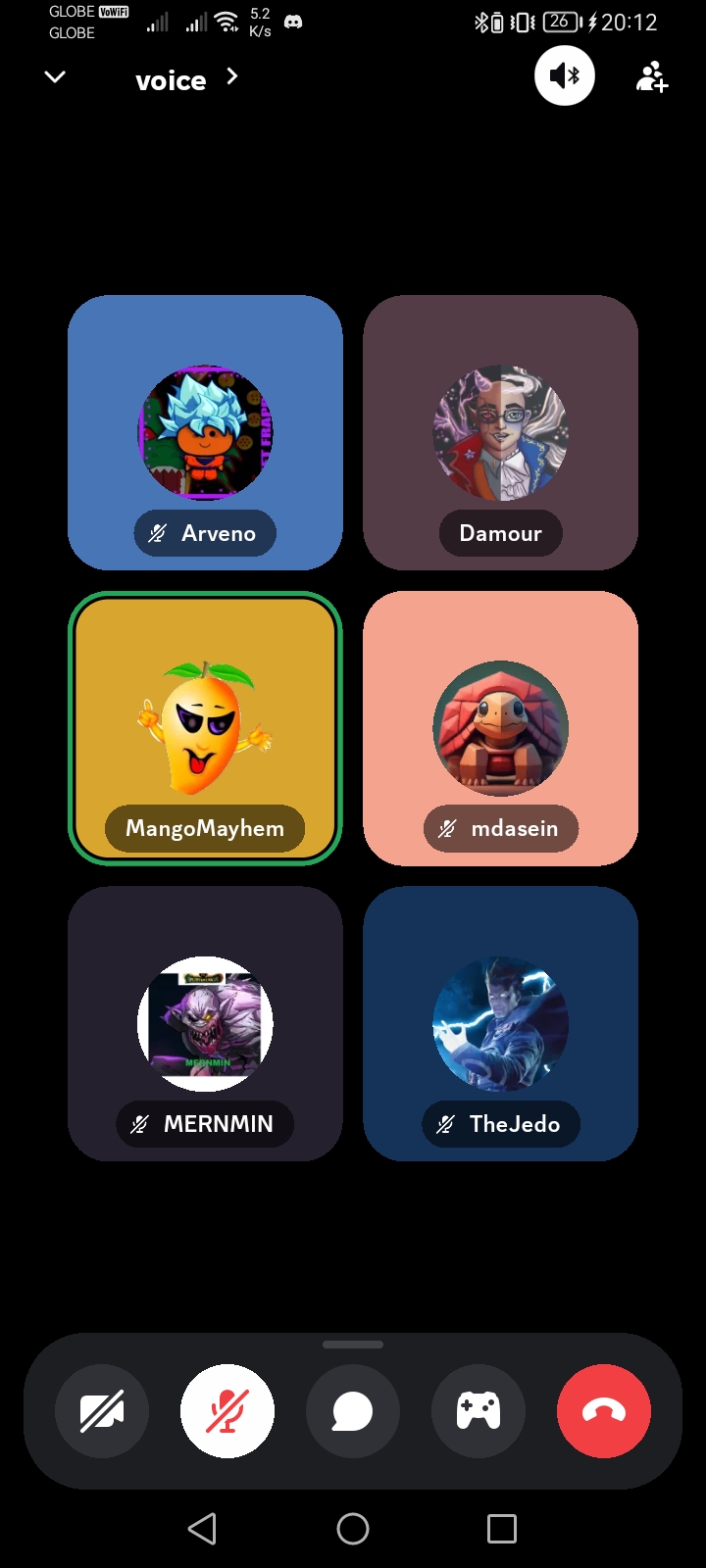Select Damour's participant tile
This screenshot has height=1568, width=706.
tap(500, 432)
